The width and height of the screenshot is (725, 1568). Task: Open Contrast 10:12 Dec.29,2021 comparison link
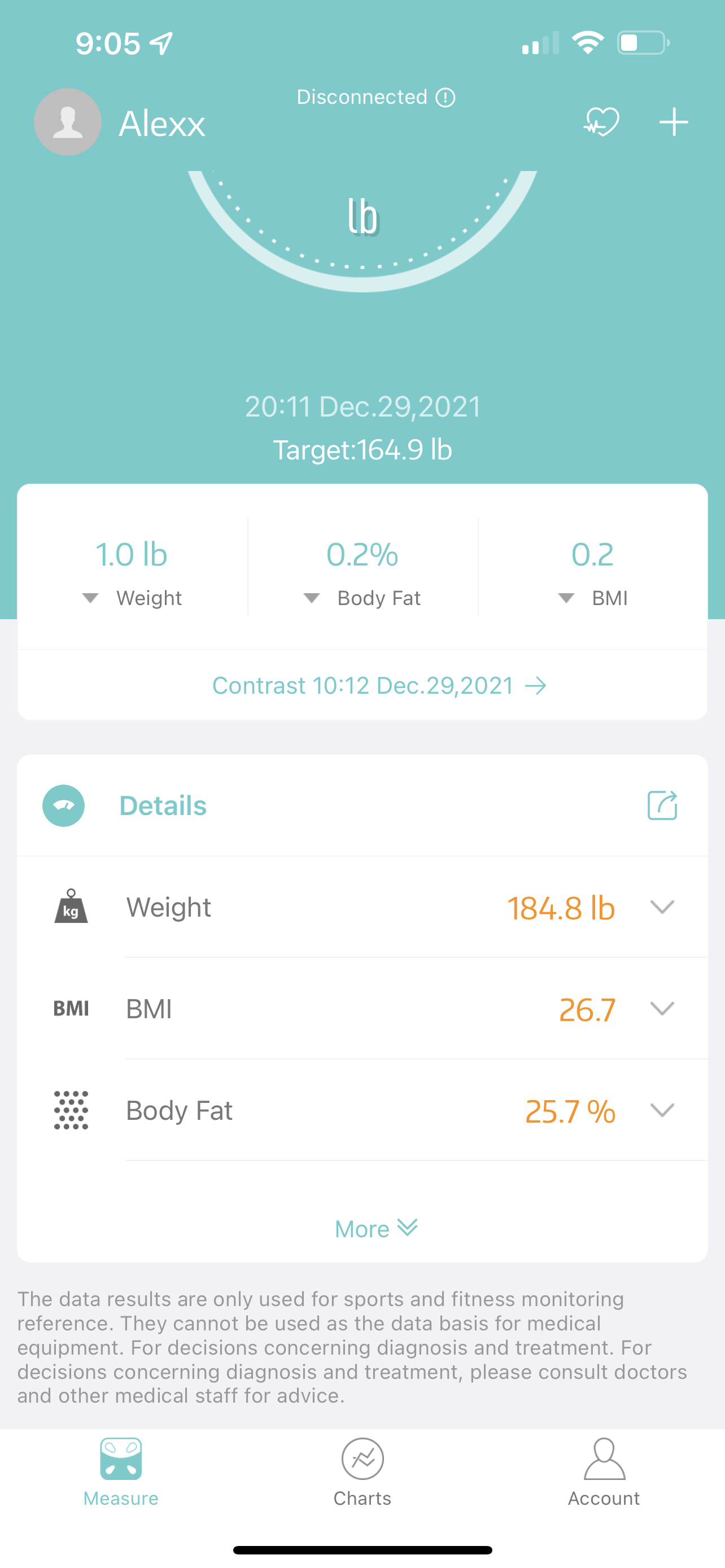[379, 685]
